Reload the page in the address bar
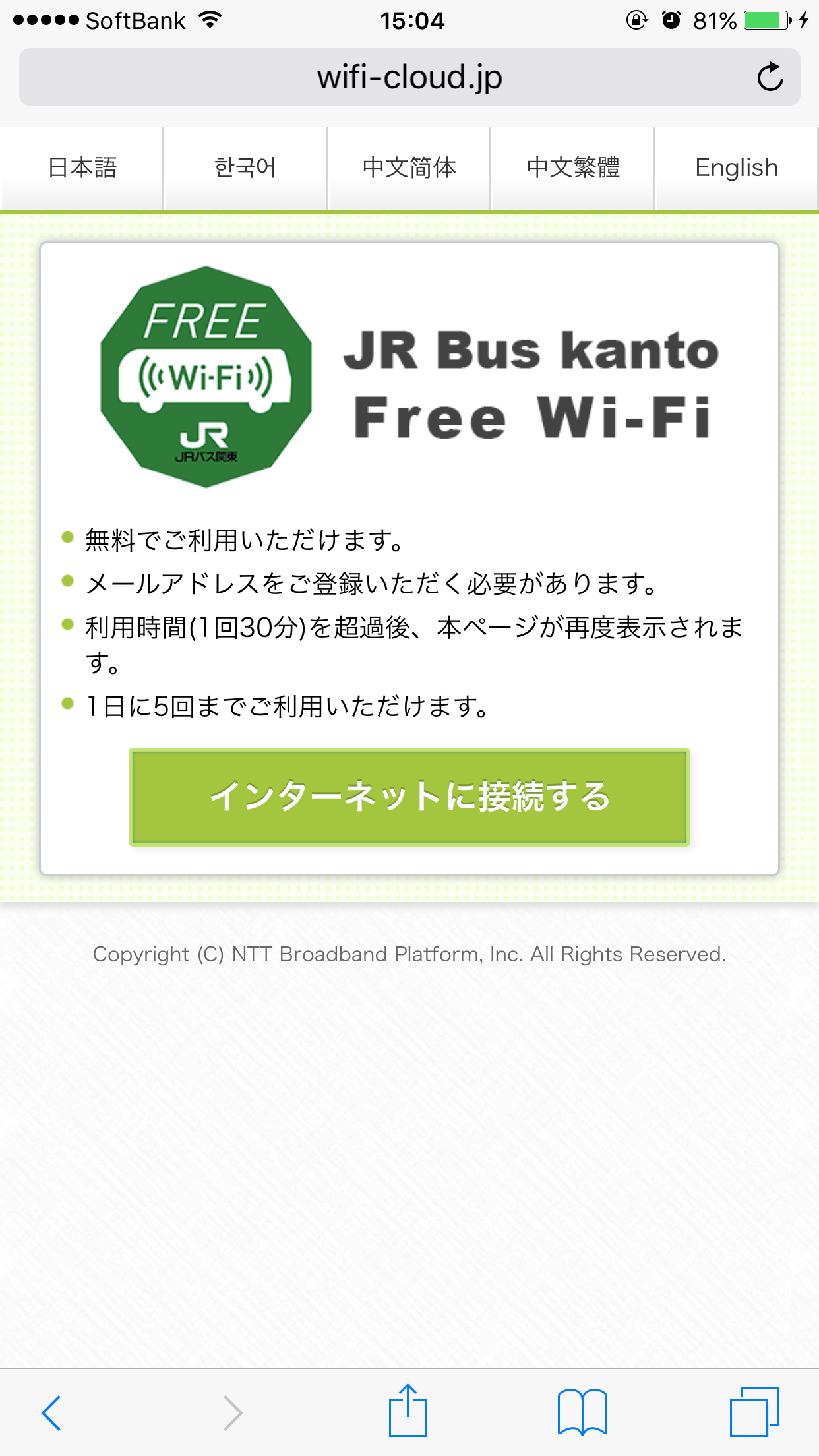This screenshot has width=819, height=1456. [x=770, y=77]
